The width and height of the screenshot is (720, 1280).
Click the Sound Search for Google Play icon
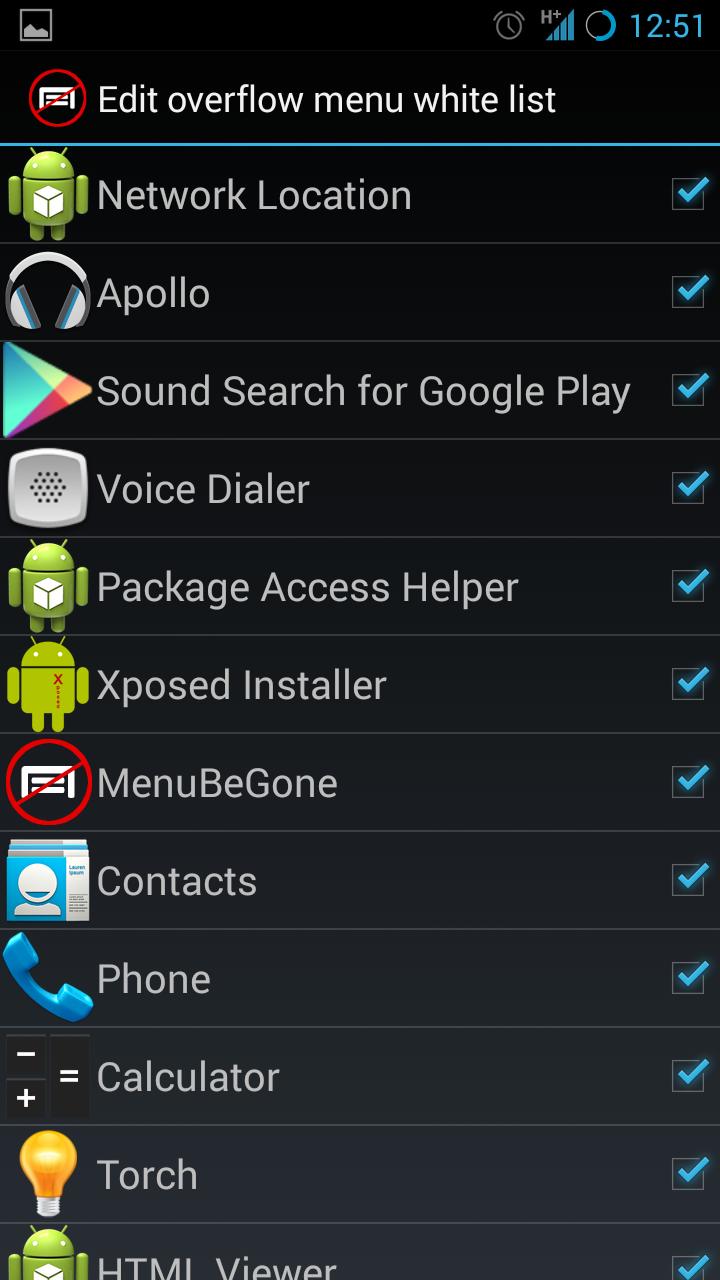[x=44, y=390]
